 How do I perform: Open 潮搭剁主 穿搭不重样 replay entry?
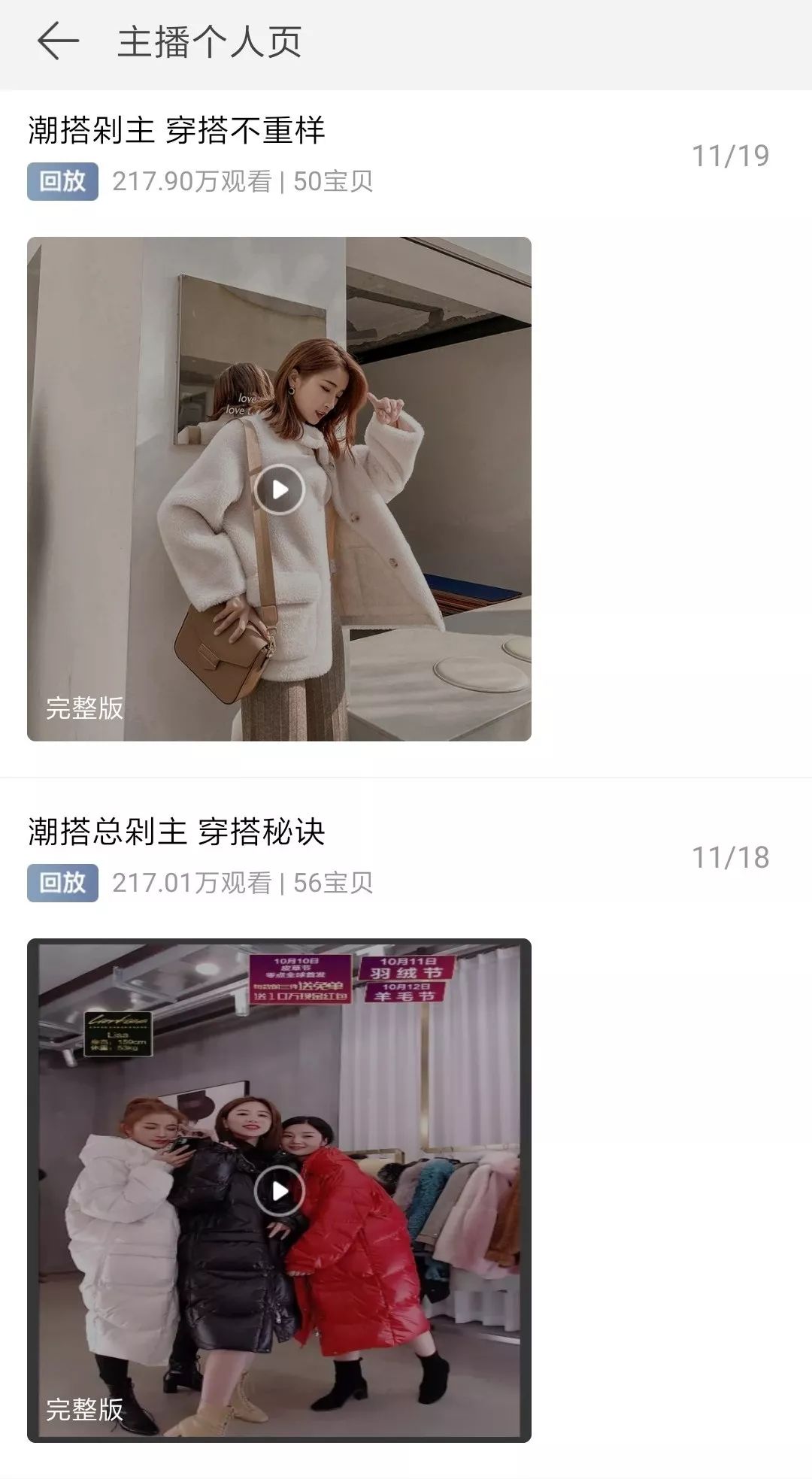pyautogui.click(x=177, y=130)
